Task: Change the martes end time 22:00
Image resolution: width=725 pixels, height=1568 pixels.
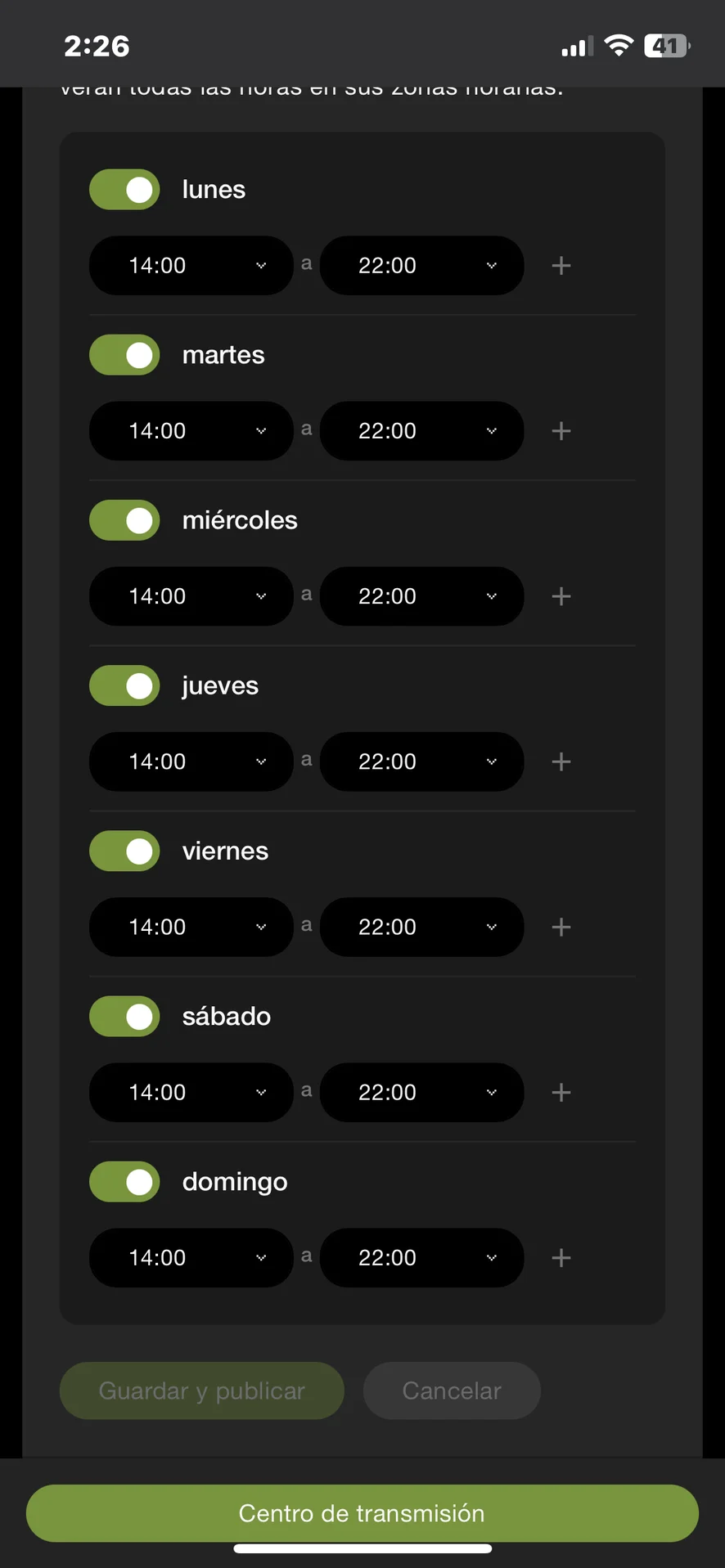Action: (x=421, y=431)
